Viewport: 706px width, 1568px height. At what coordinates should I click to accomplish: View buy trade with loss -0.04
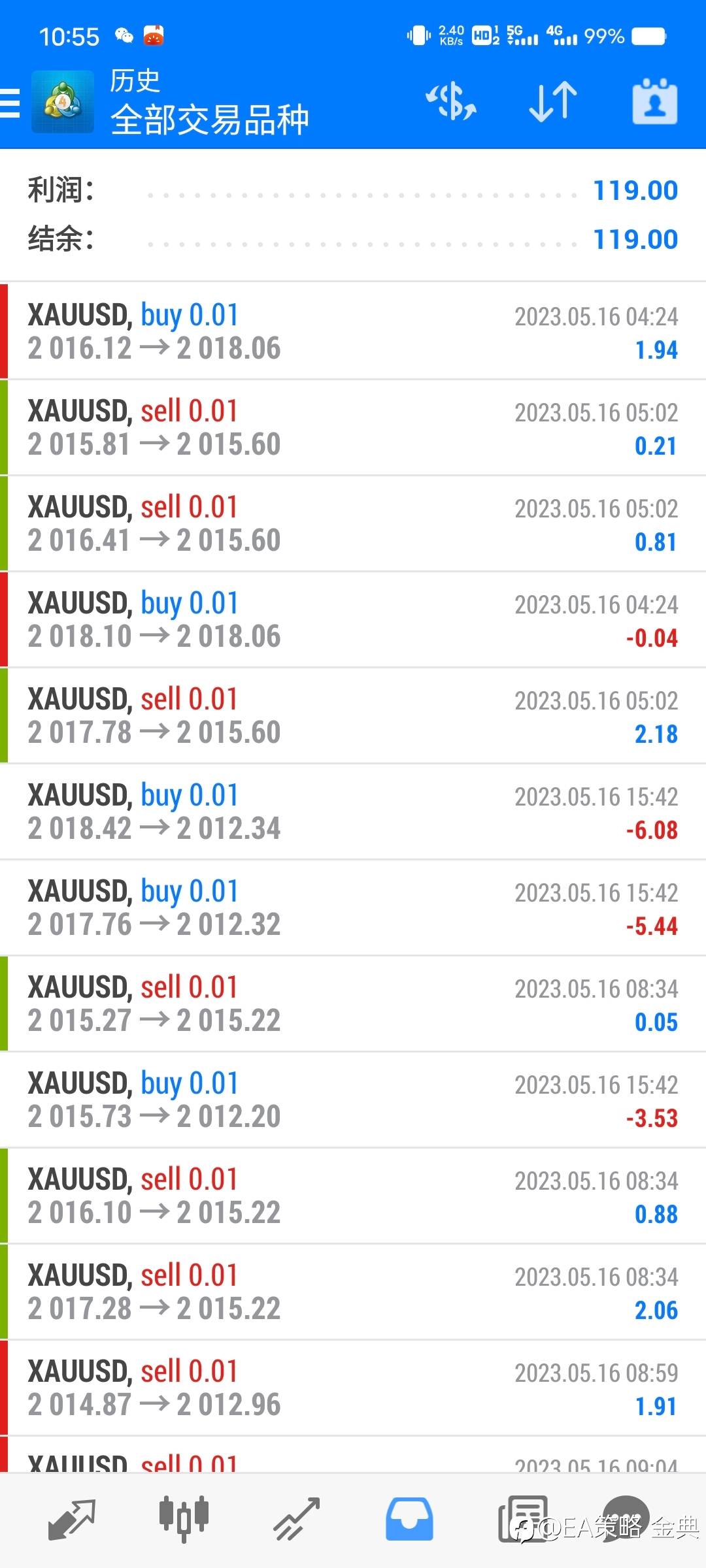(353, 620)
